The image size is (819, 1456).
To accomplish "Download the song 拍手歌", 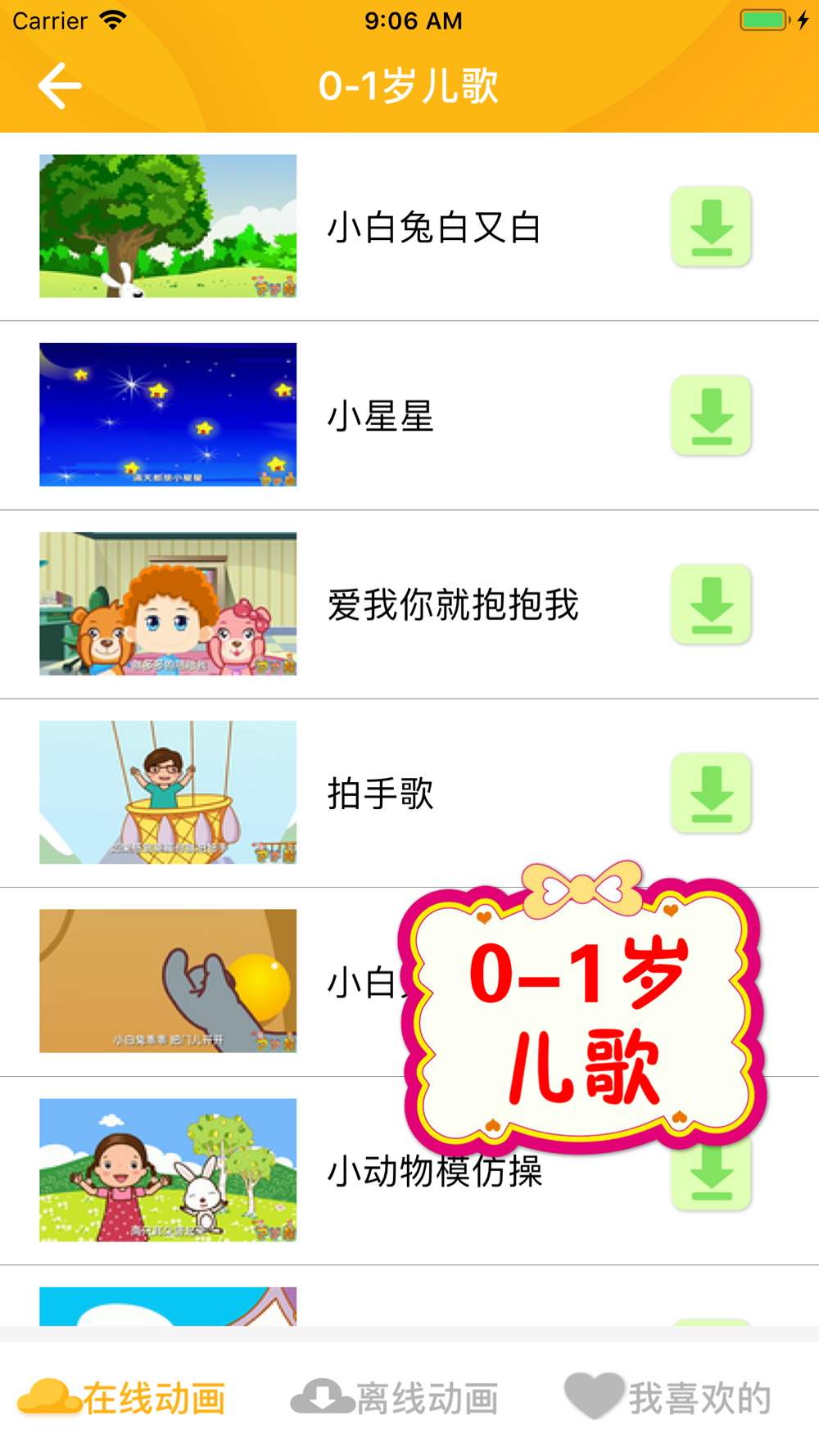I will coord(711,794).
